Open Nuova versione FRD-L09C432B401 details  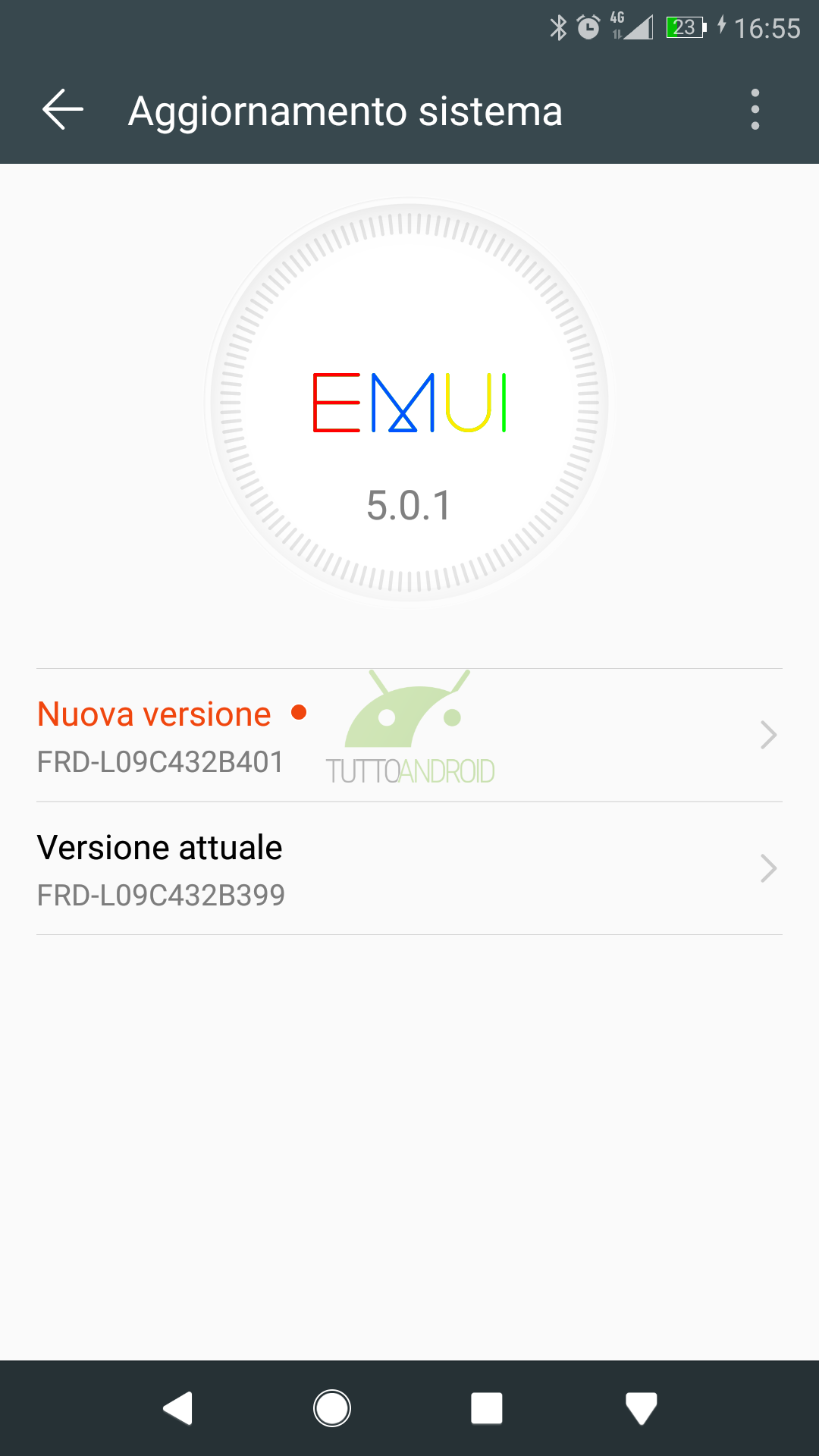click(x=409, y=735)
